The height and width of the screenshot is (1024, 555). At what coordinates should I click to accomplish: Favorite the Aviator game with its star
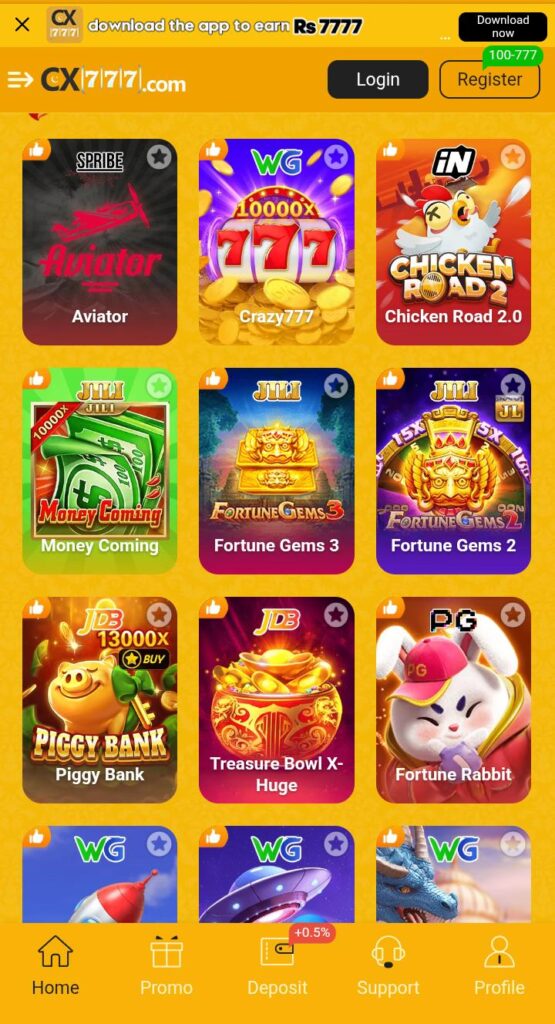tap(159, 157)
